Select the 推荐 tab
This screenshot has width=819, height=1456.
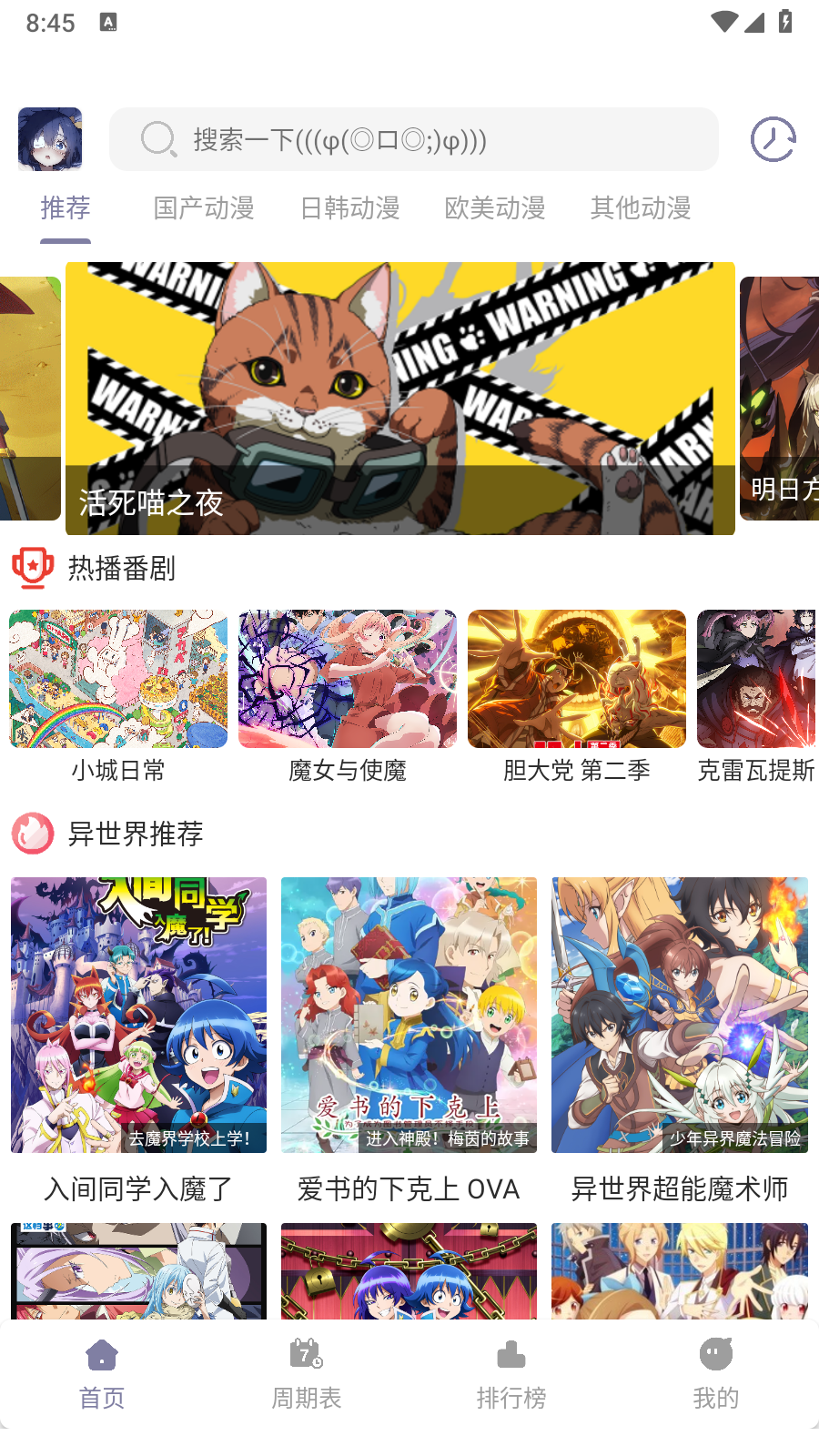(66, 208)
